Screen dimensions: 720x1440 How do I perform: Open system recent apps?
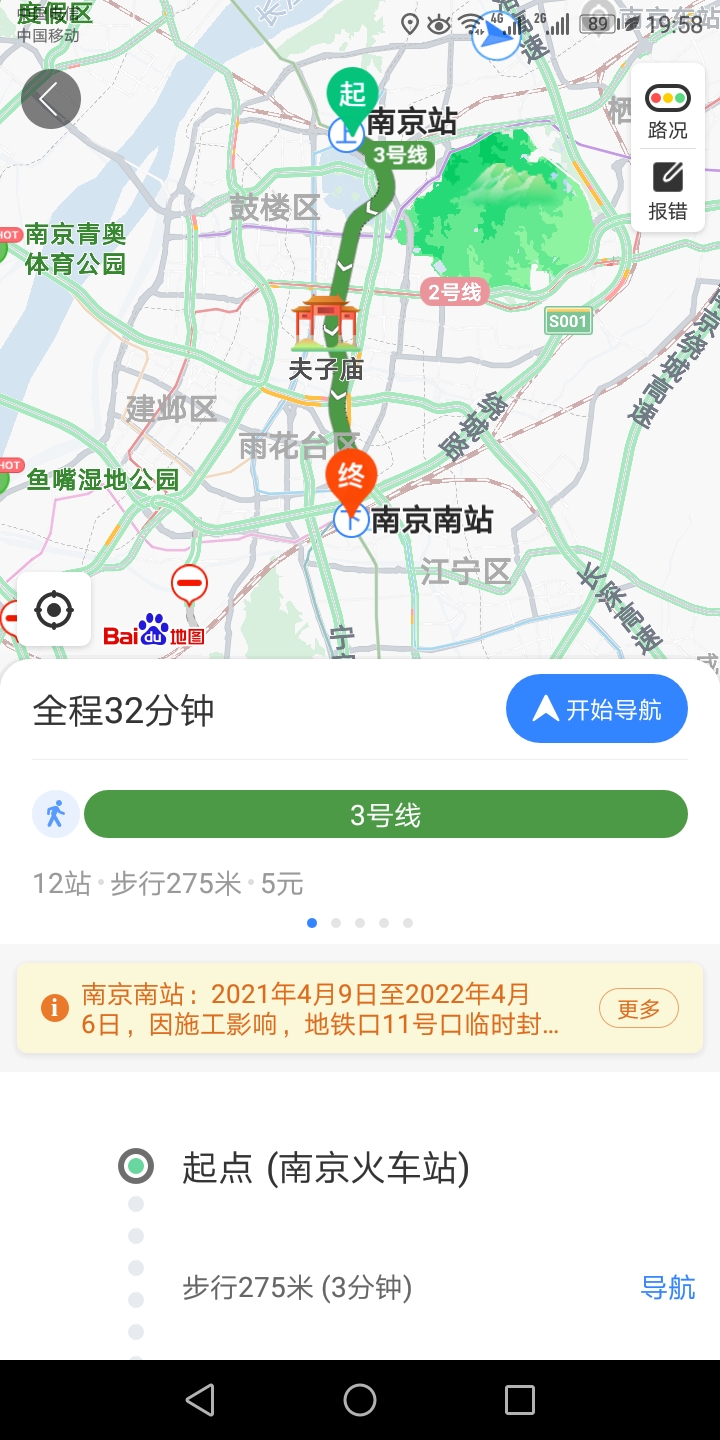pyautogui.click(x=519, y=1400)
